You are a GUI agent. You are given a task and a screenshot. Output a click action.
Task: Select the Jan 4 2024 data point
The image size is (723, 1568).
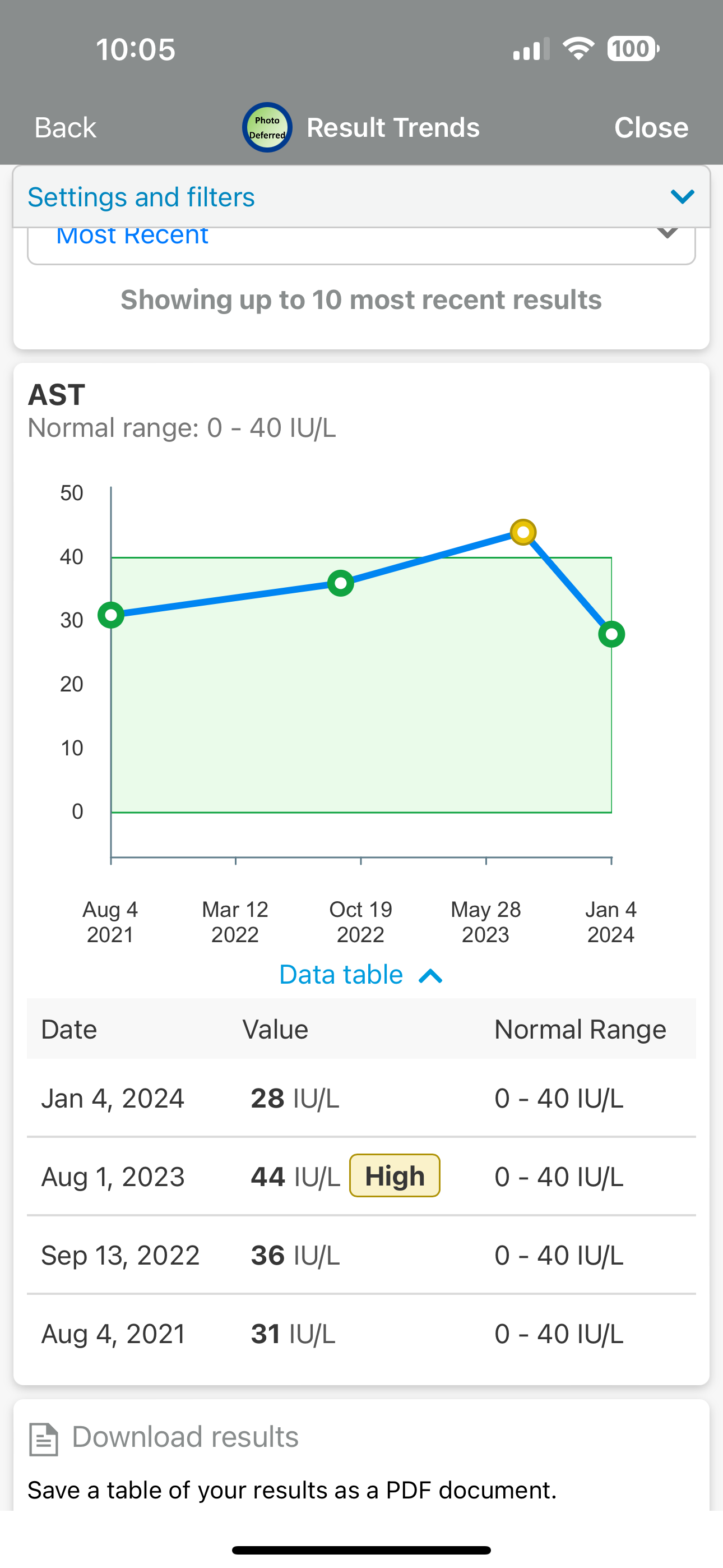[611, 634]
